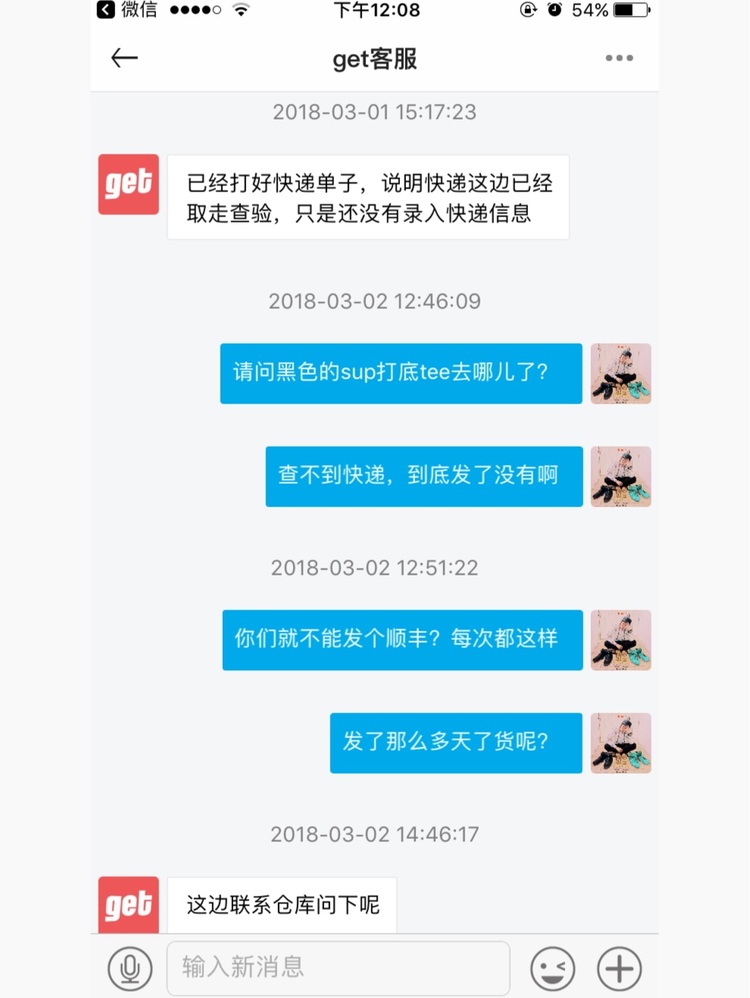750x998 pixels.
Task: Go back using the left arrow
Action: tap(124, 58)
